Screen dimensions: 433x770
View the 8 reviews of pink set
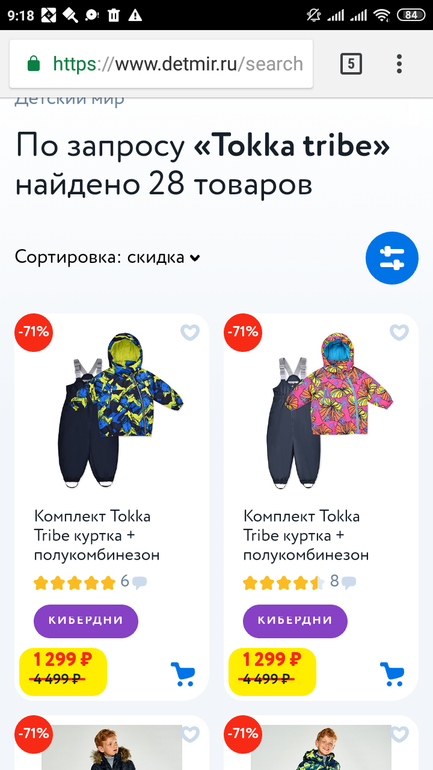tap(343, 582)
